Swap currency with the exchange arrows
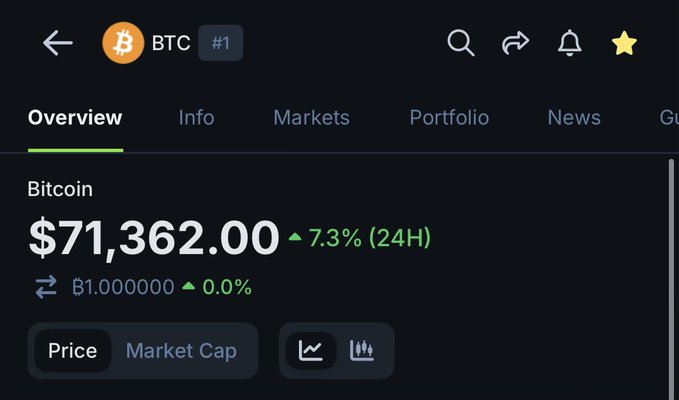Viewport: 679px width, 400px height. coord(46,287)
